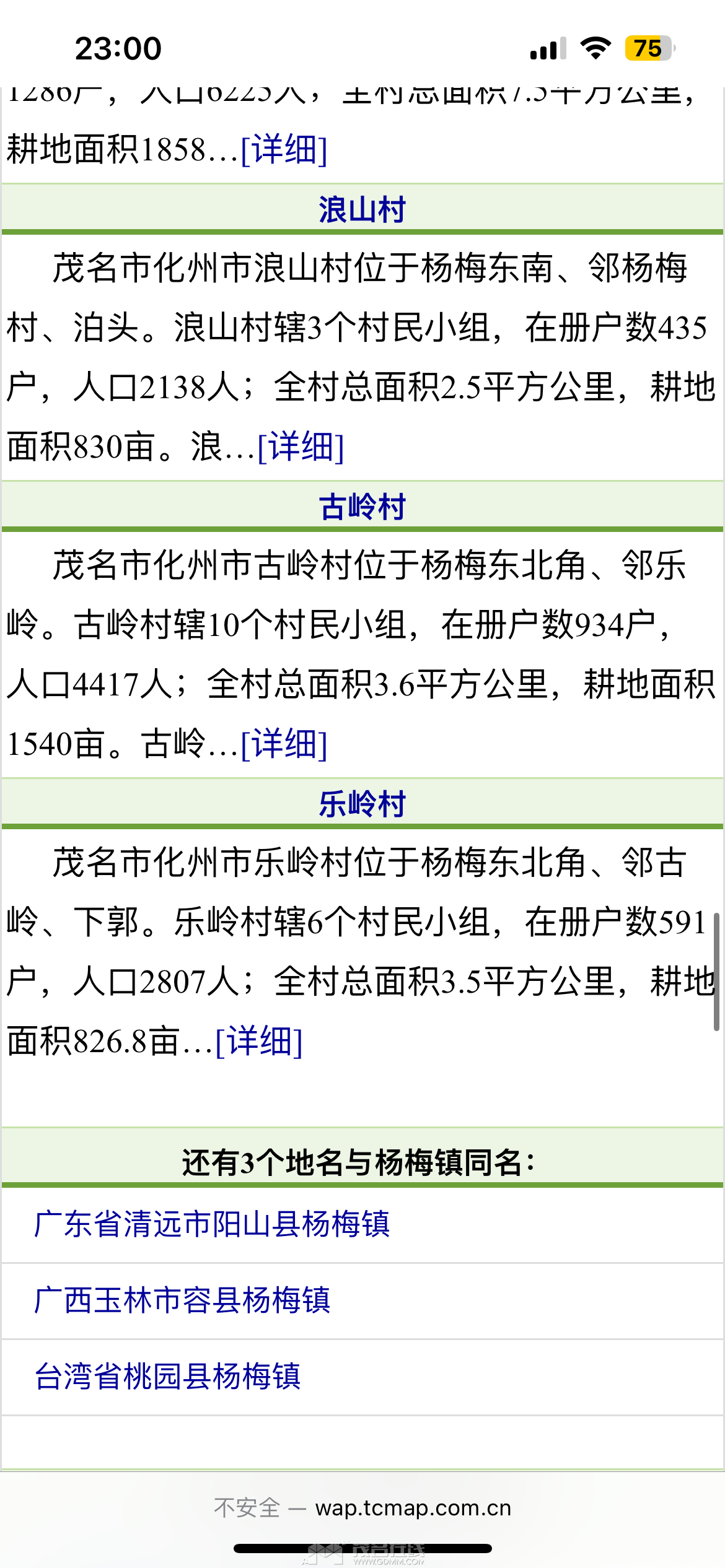Open 详细 link in 浪山村 description
The width and height of the screenshot is (725, 1568).
301,446
